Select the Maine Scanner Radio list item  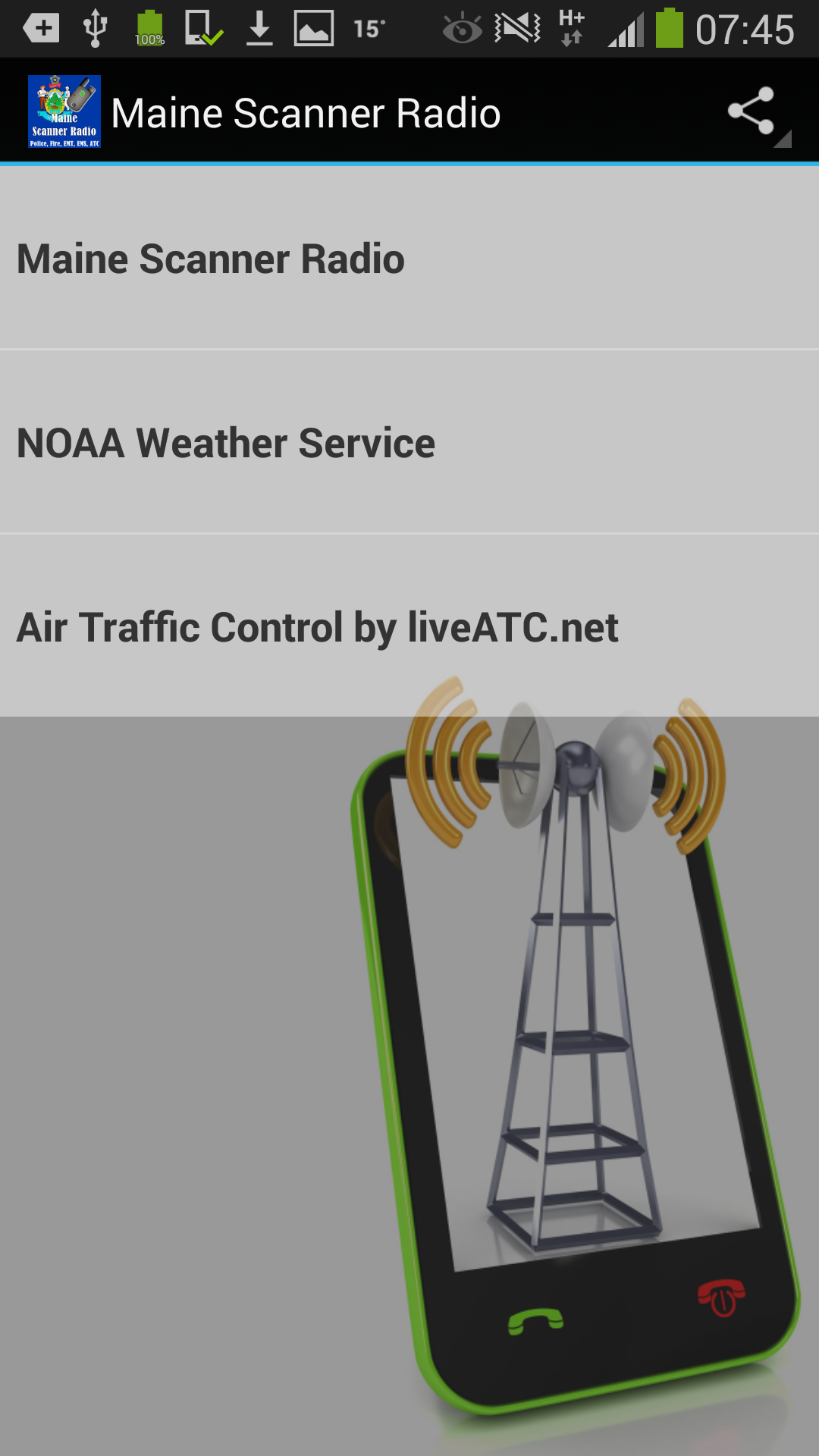tap(409, 259)
